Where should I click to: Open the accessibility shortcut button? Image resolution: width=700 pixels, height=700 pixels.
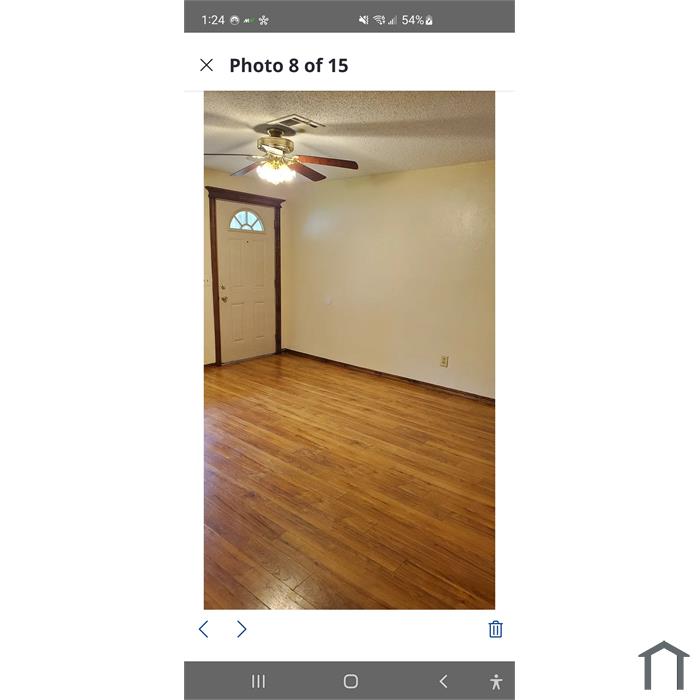(x=496, y=681)
